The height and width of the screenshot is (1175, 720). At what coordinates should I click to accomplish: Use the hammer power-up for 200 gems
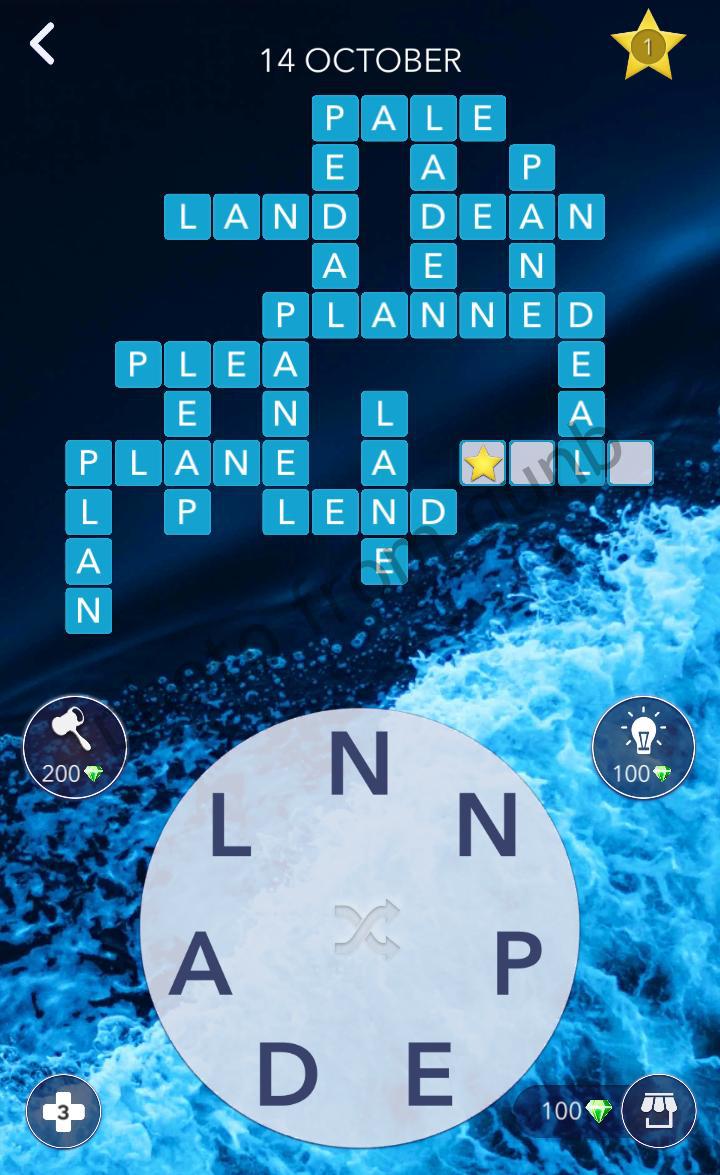click(75, 746)
